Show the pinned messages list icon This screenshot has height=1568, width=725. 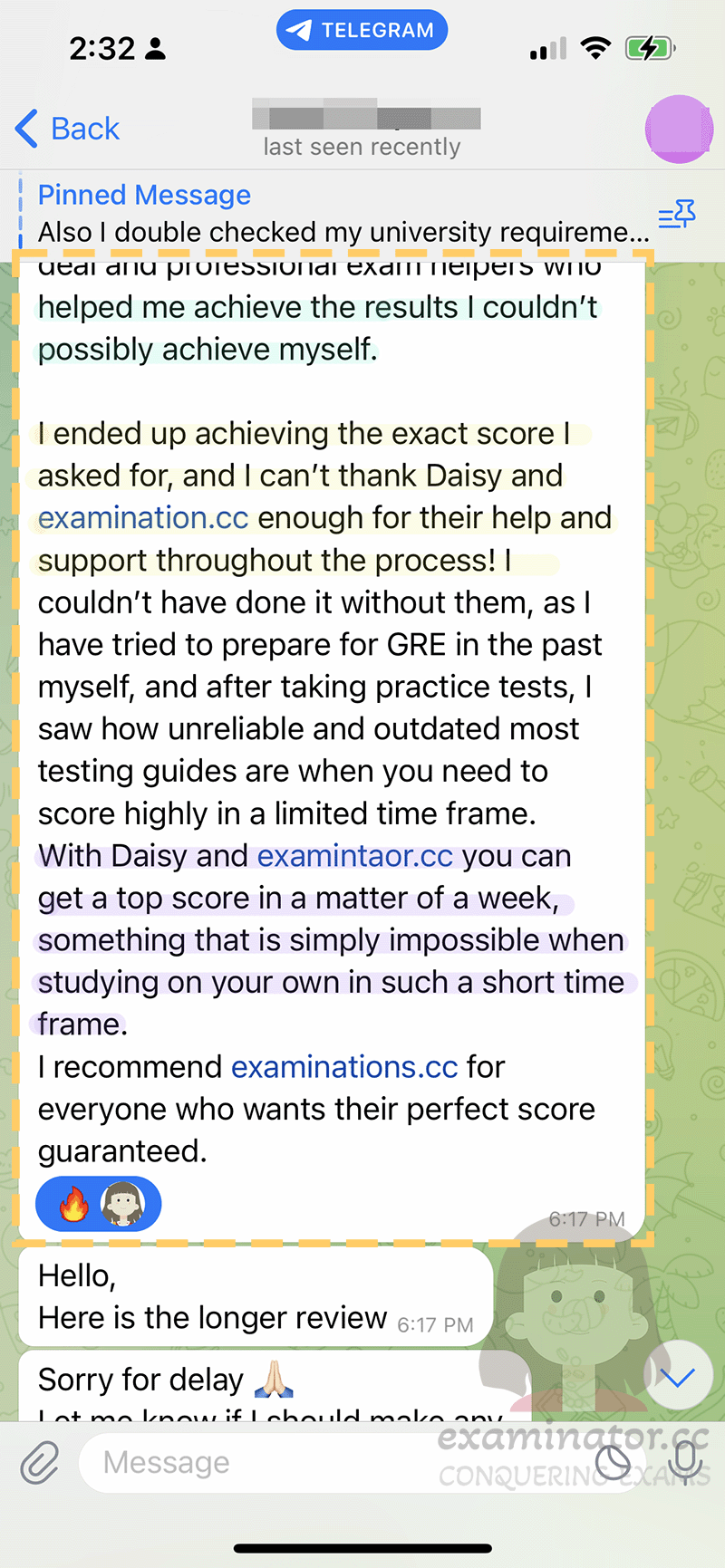pyautogui.click(x=677, y=216)
